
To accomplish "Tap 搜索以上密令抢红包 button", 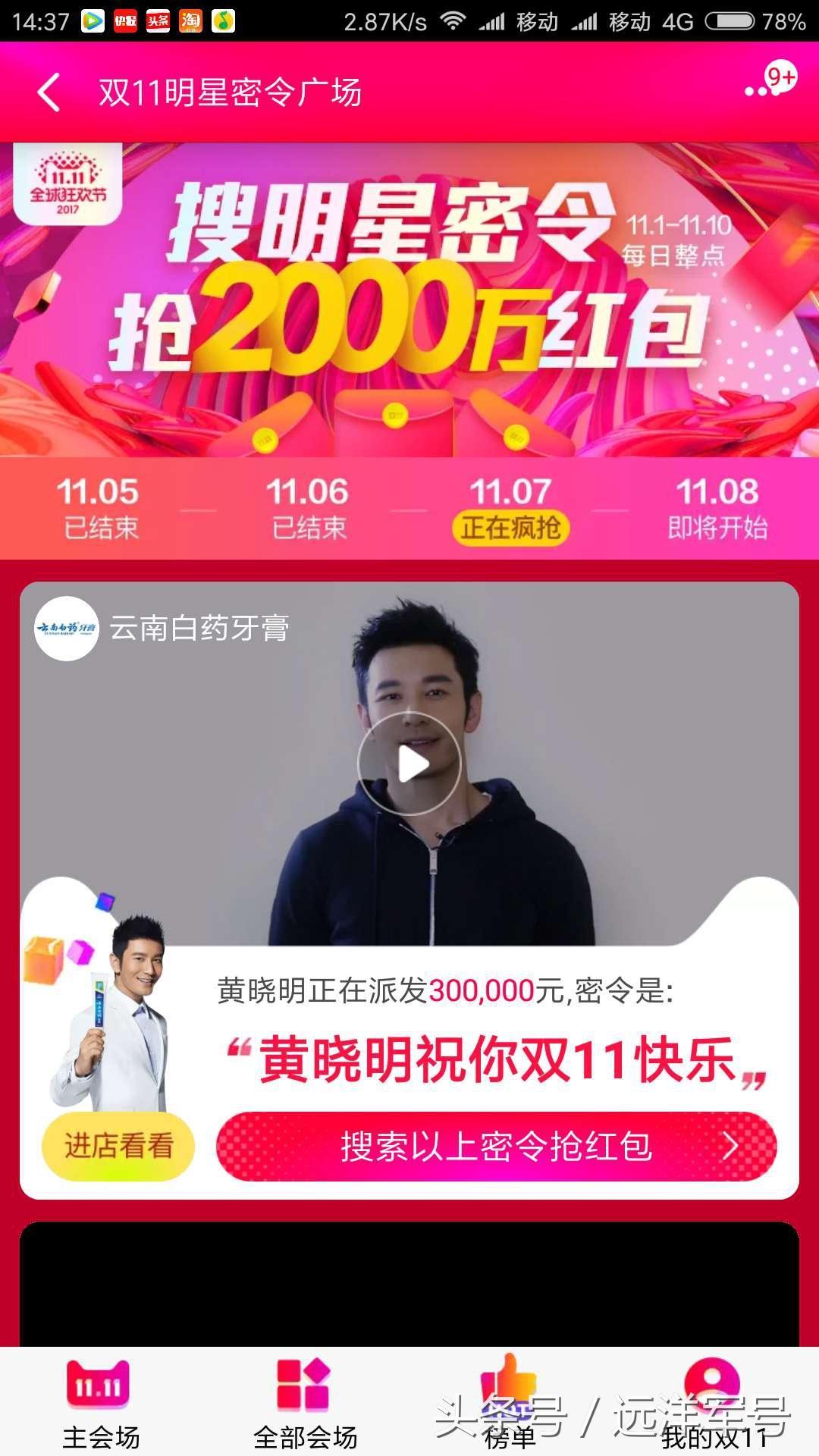I will tap(497, 1146).
